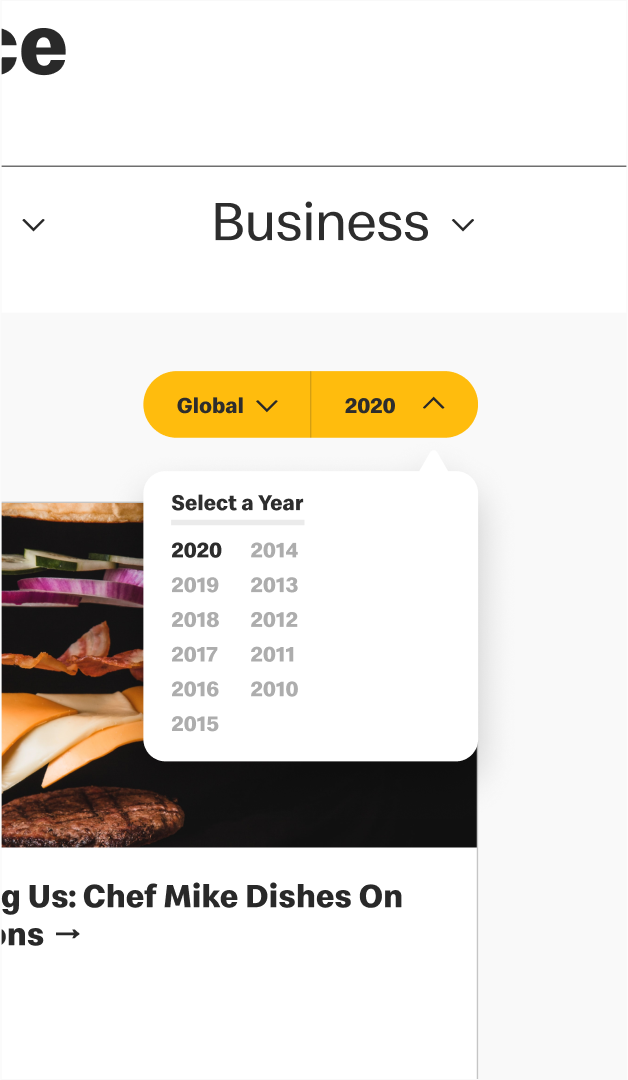This screenshot has height=1080, width=628.
Task: Expand the Business menu
Action: (342, 223)
